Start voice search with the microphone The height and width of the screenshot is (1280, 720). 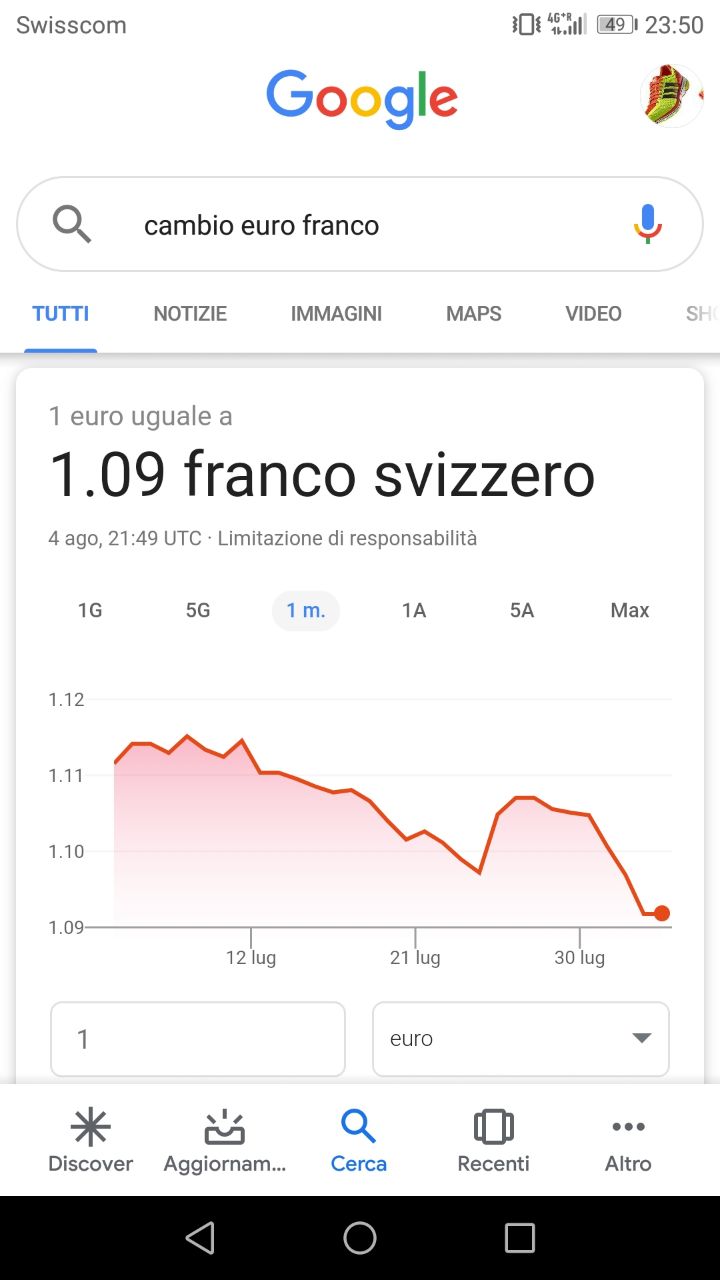click(648, 224)
